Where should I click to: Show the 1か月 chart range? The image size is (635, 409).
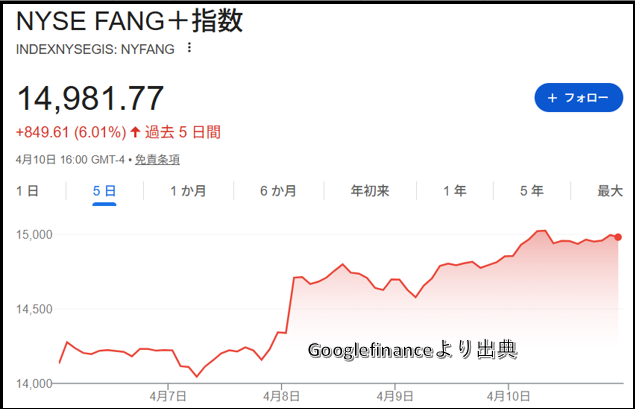[188, 191]
